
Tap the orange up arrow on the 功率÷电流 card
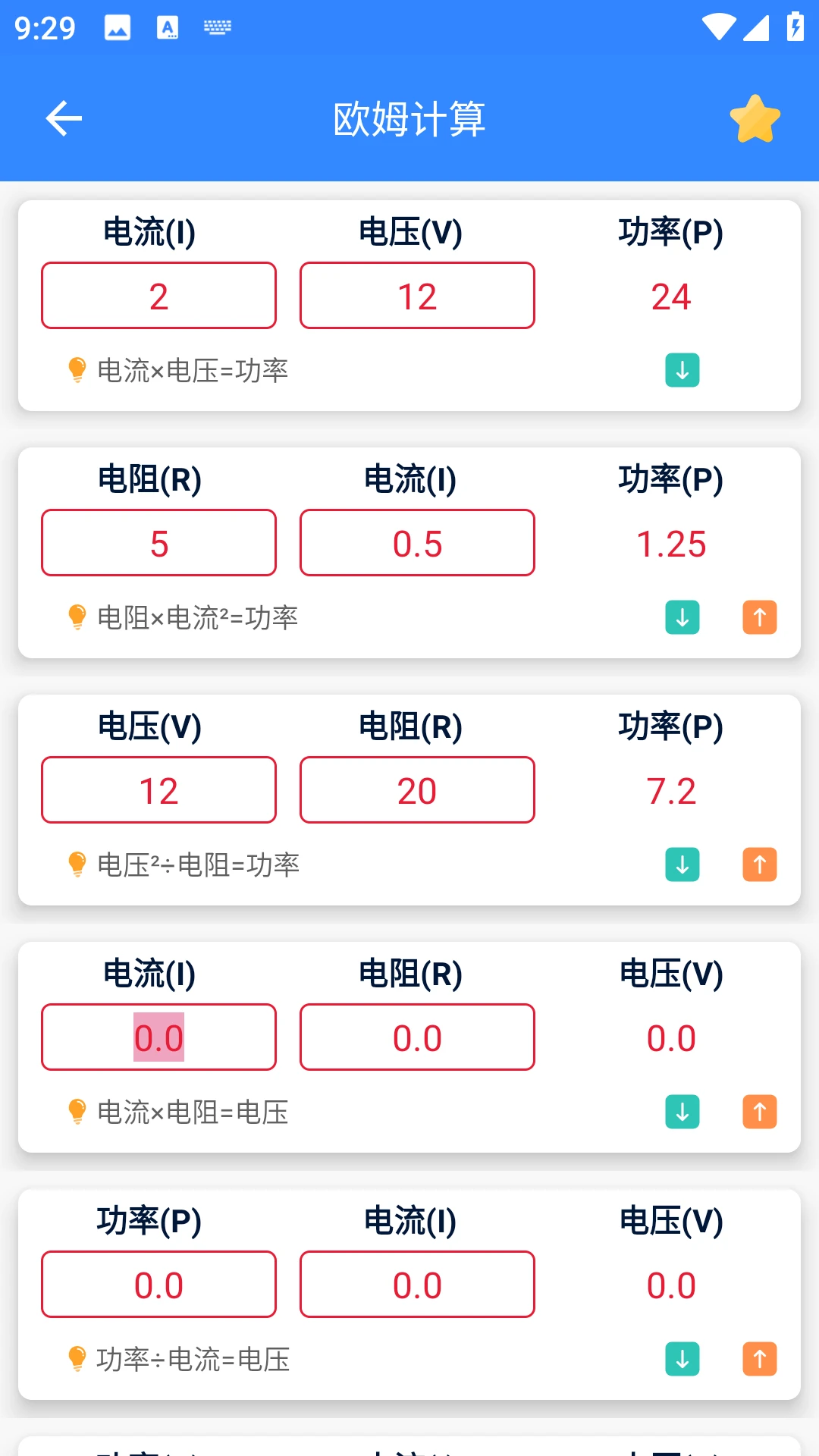[x=759, y=1359]
